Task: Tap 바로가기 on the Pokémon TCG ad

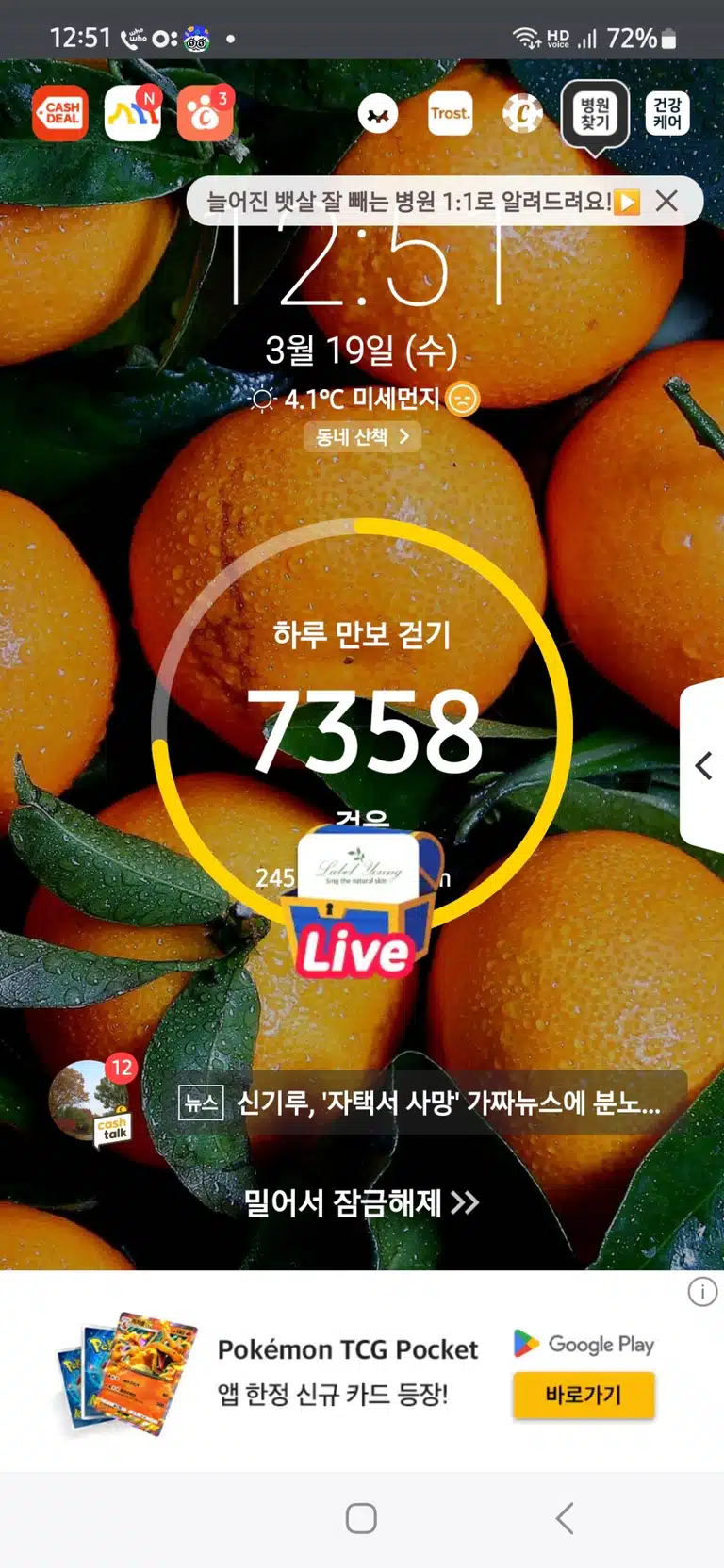Action: pos(584,1395)
